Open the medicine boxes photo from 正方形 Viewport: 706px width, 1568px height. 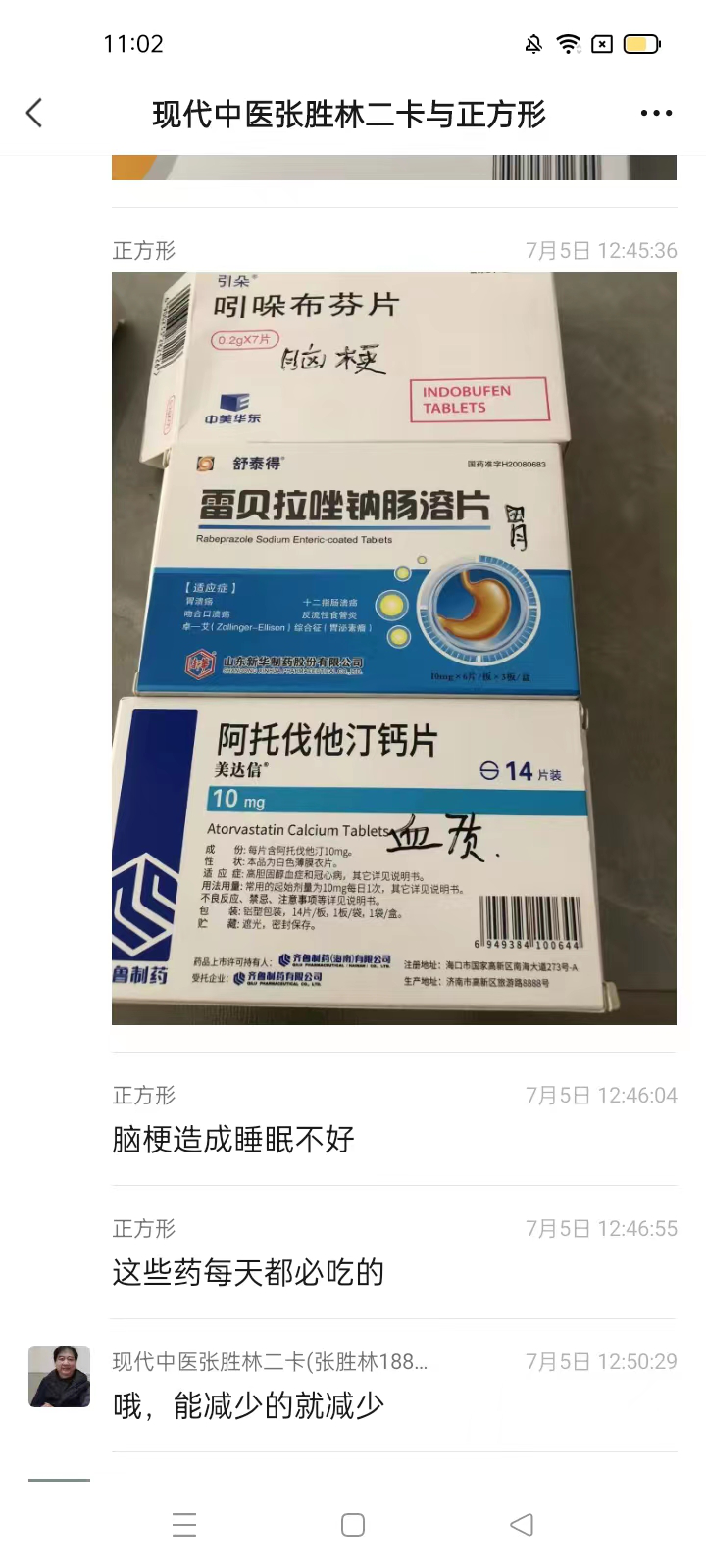click(393, 648)
